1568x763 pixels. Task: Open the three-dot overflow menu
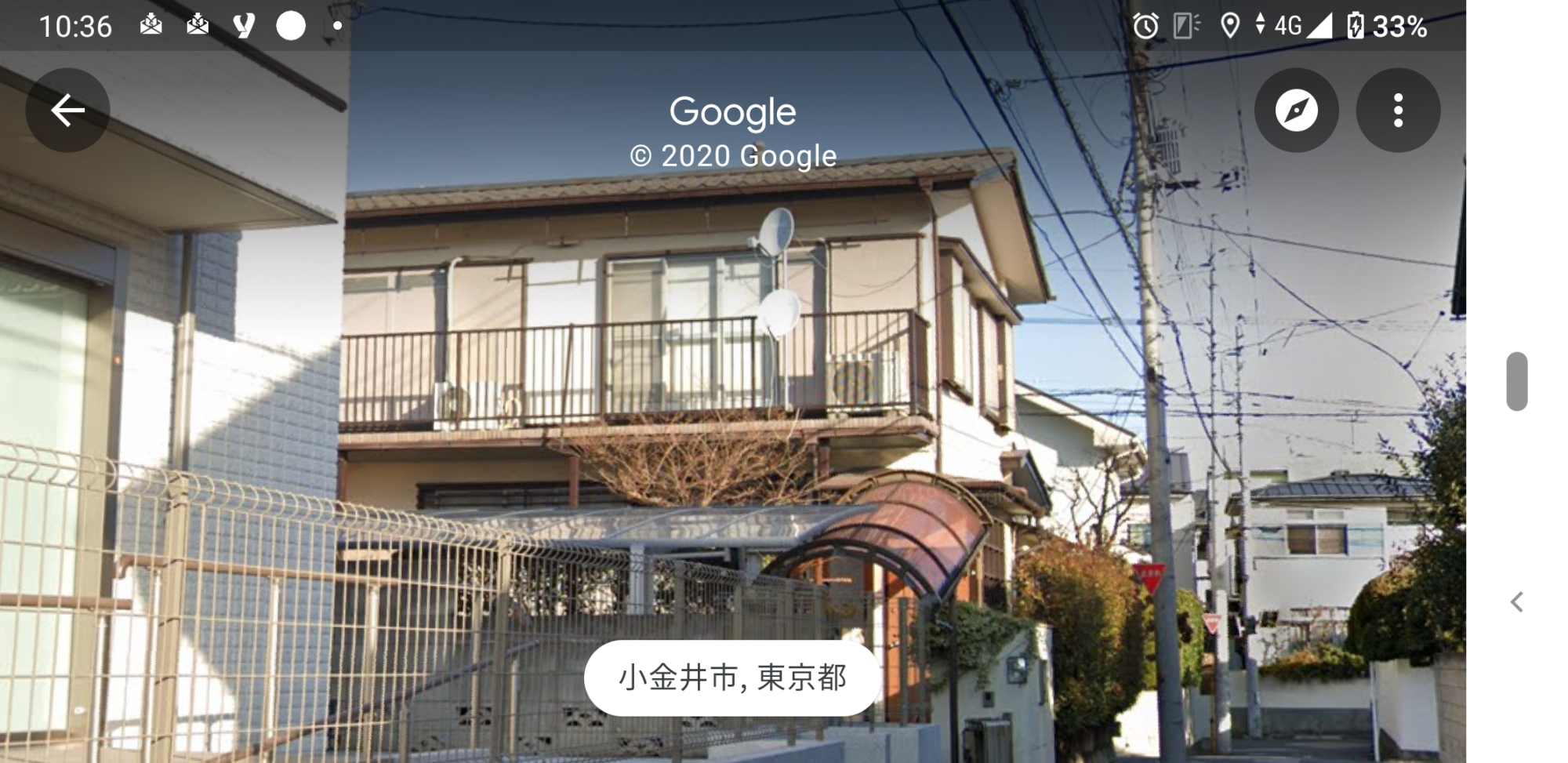click(x=1398, y=110)
